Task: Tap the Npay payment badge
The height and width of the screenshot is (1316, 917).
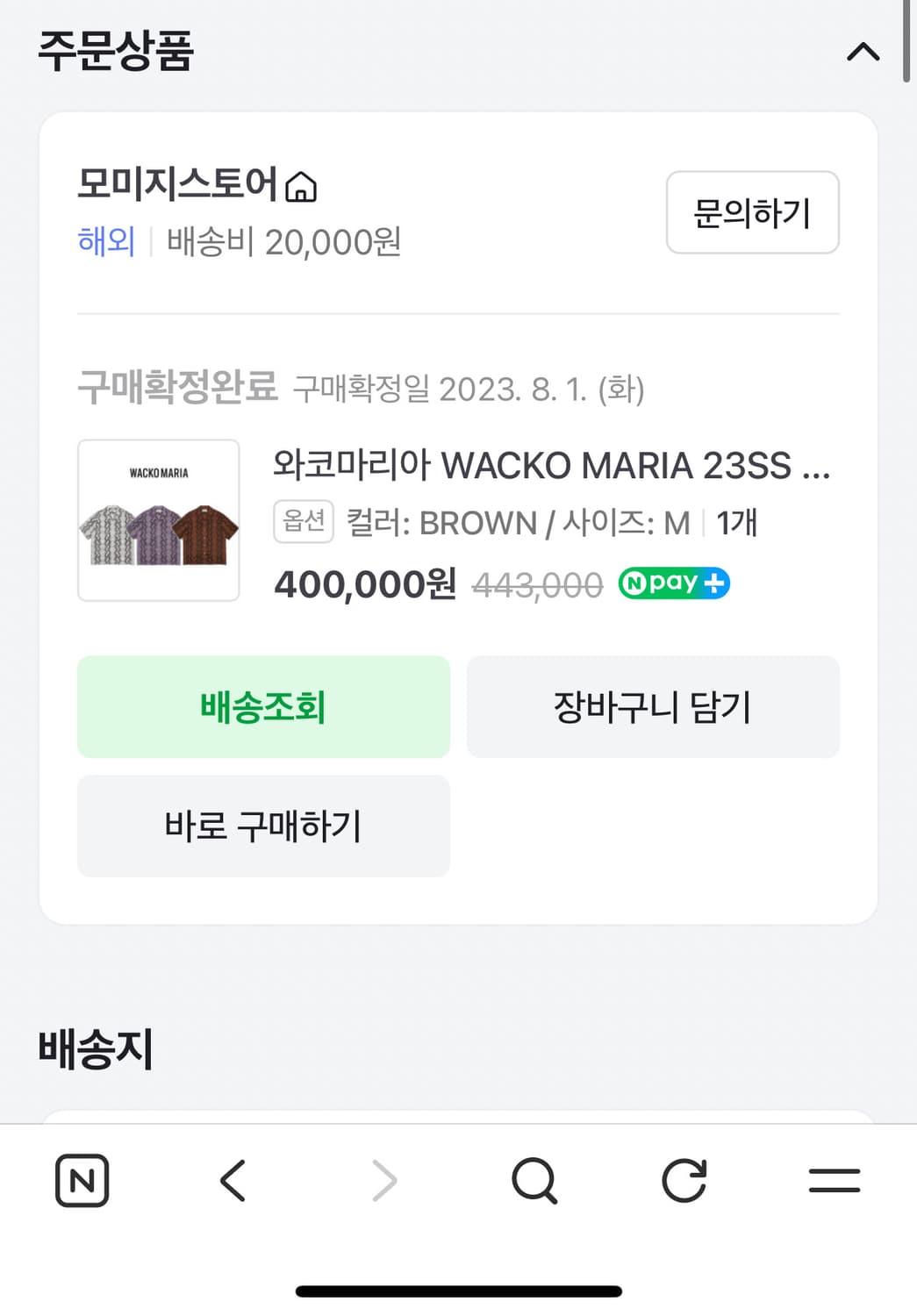Action: 674,583
